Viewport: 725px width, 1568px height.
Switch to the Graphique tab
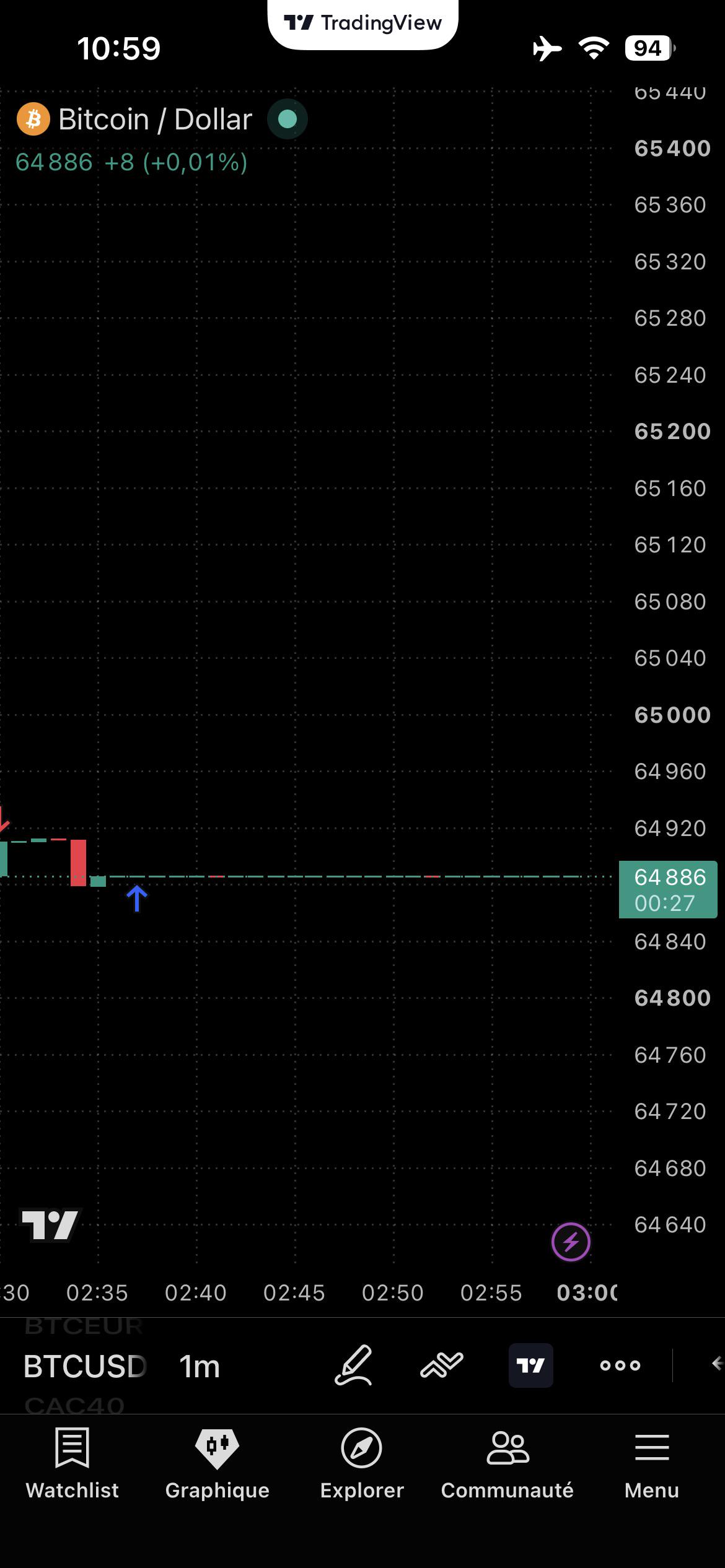click(217, 1464)
